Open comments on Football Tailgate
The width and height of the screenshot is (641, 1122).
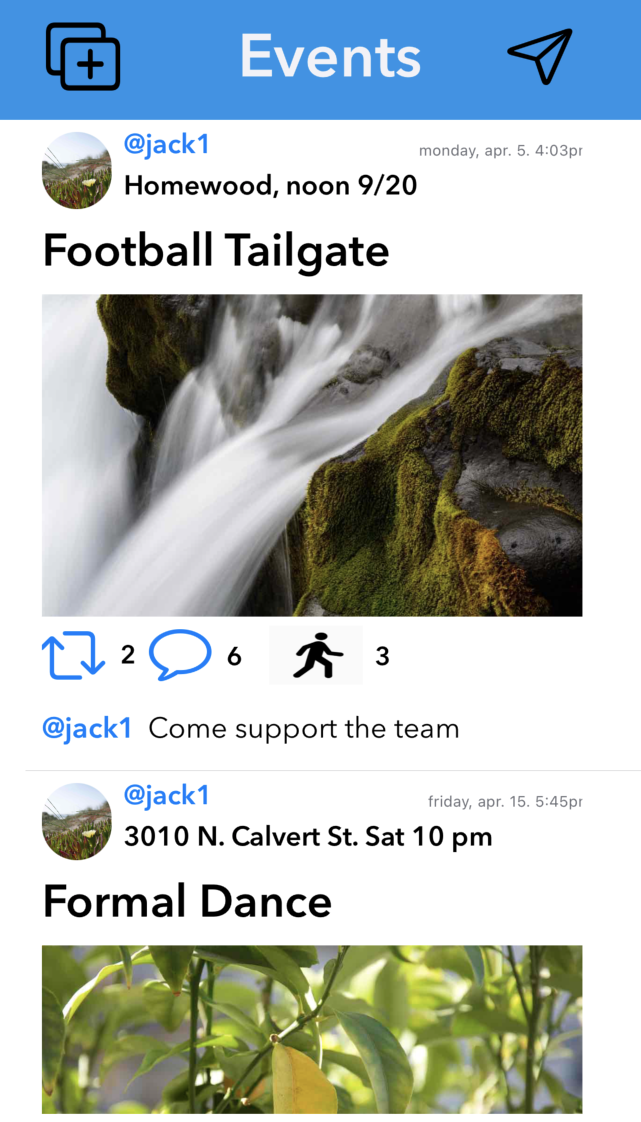click(x=180, y=656)
